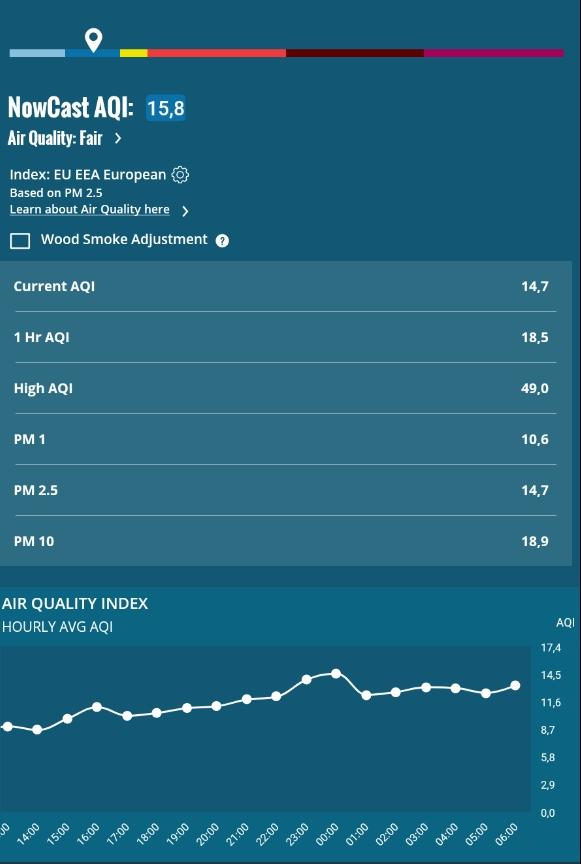581x864 pixels.
Task: Open the index settings gear icon
Action: click(180, 175)
